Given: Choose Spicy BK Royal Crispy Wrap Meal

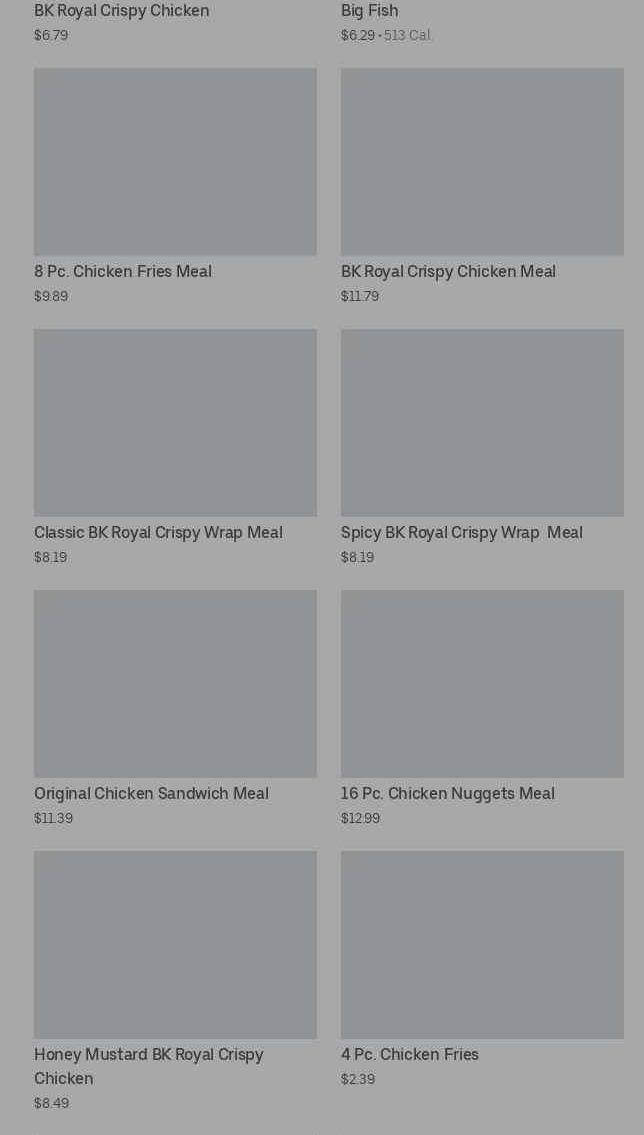Looking at the screenshot, I should (482, 423).
